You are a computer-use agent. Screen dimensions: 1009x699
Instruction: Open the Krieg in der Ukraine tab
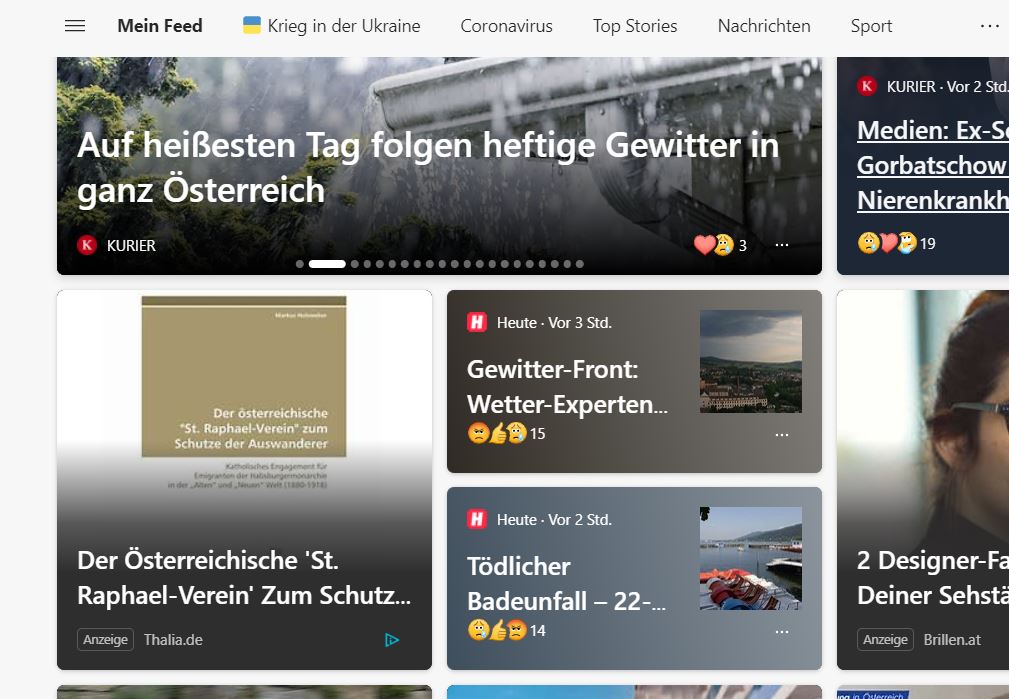[332, 26]
